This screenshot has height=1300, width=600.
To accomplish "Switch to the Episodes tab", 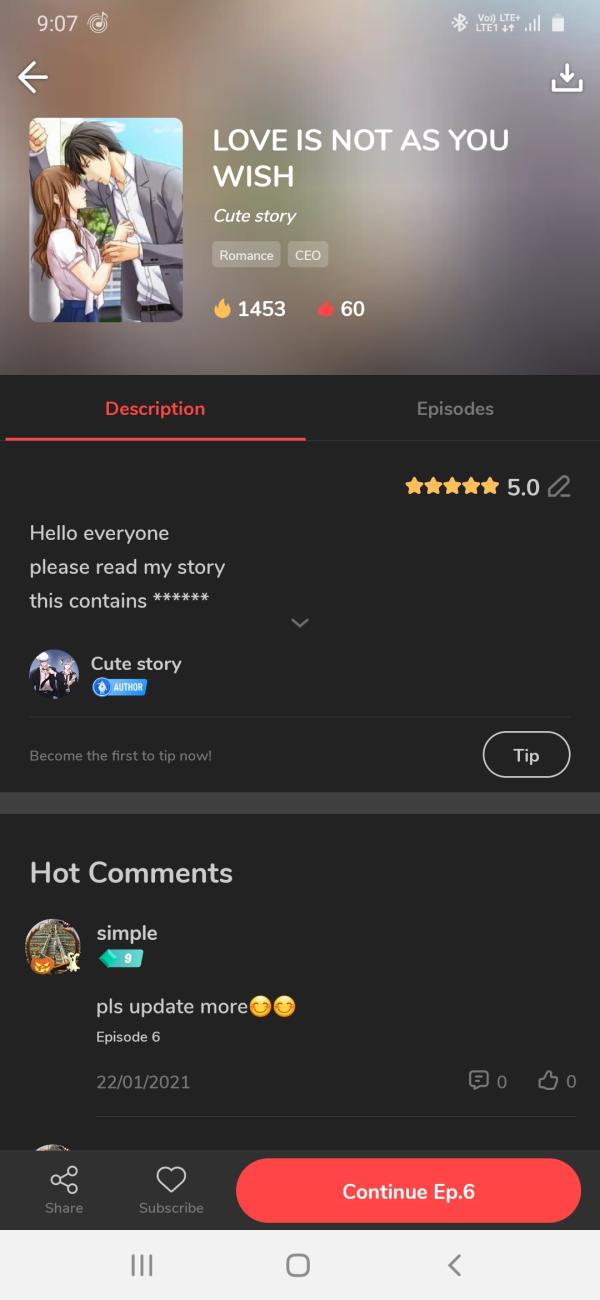I will click(455, 408).
